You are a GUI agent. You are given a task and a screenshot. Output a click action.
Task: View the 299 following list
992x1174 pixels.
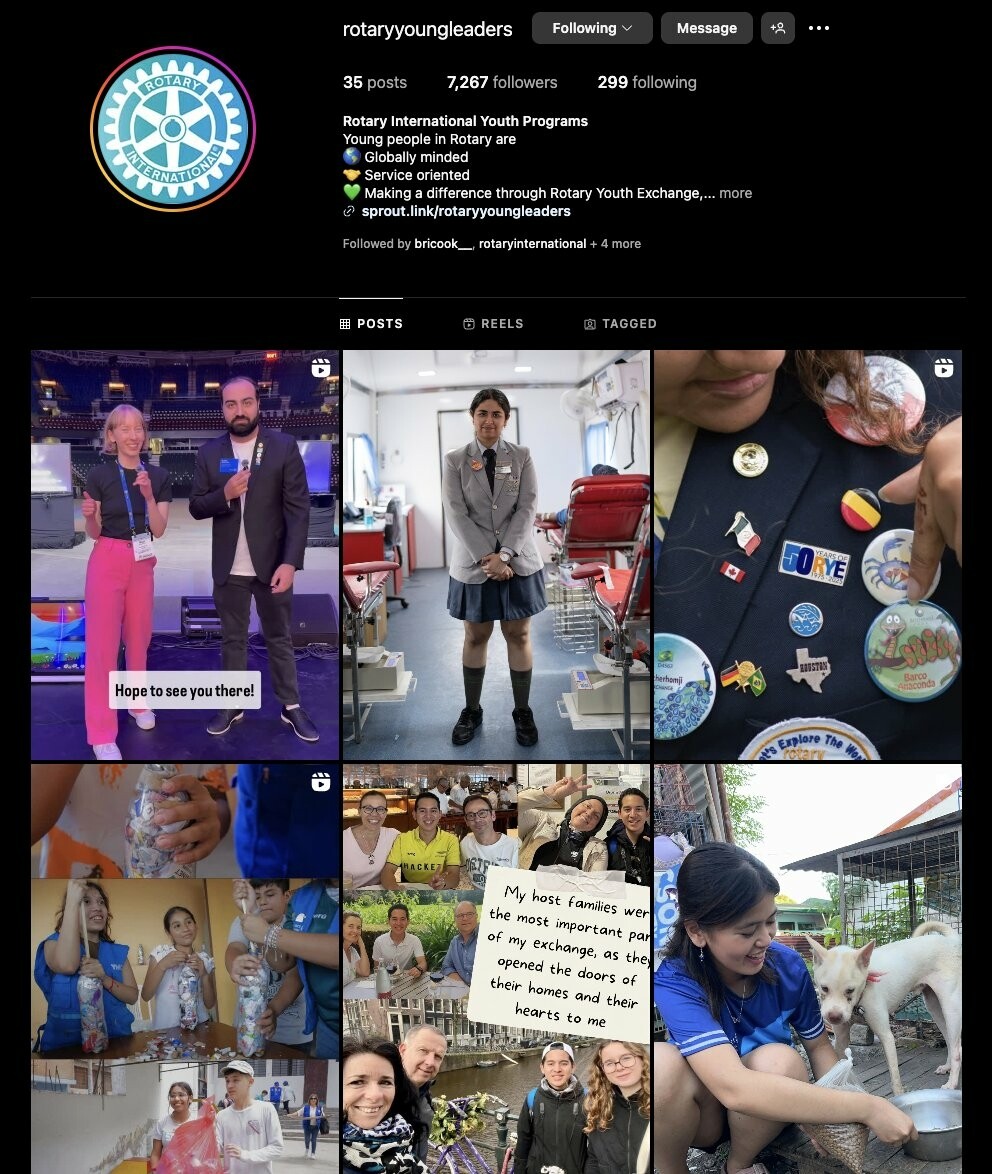pyautogui.click(x=647, y=83)
